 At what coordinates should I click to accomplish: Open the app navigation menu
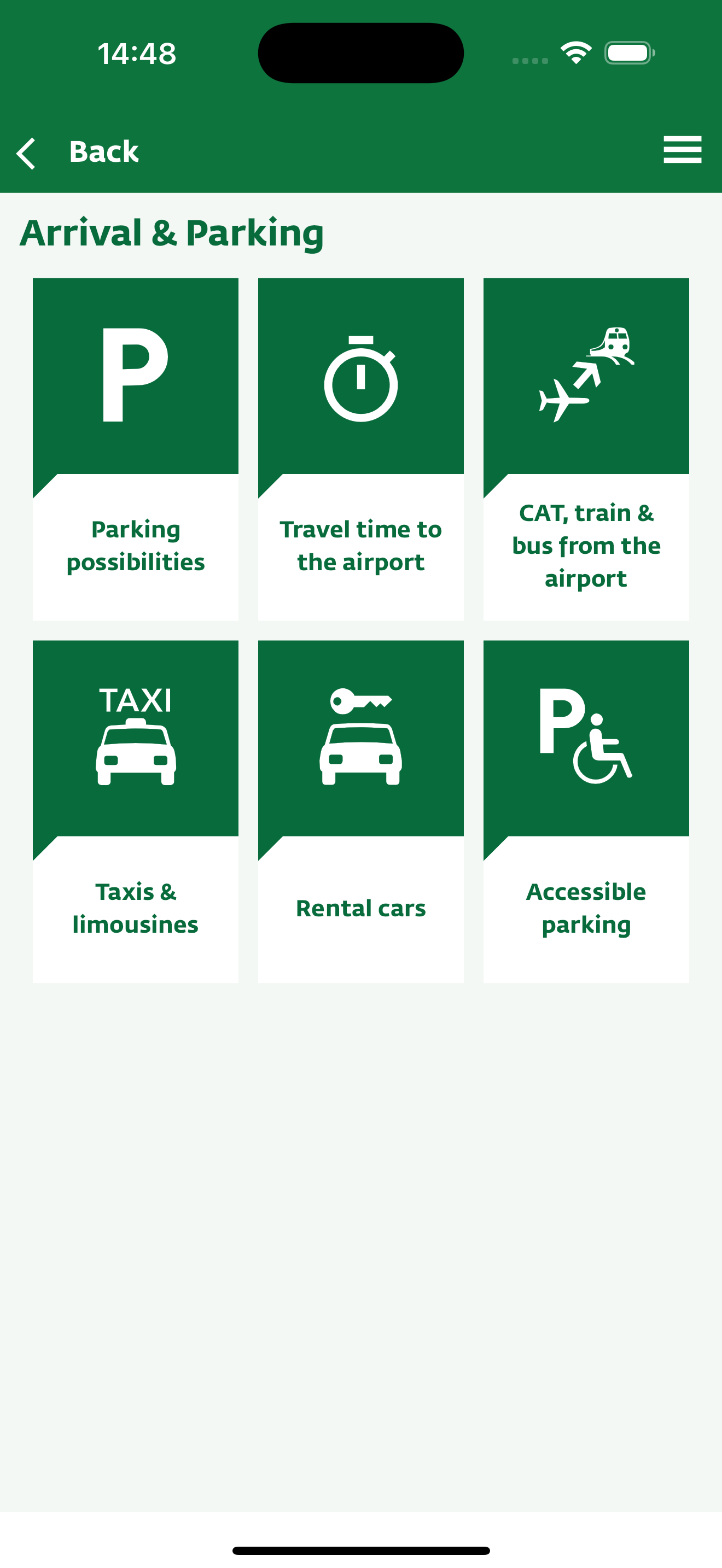coord(682,150)
